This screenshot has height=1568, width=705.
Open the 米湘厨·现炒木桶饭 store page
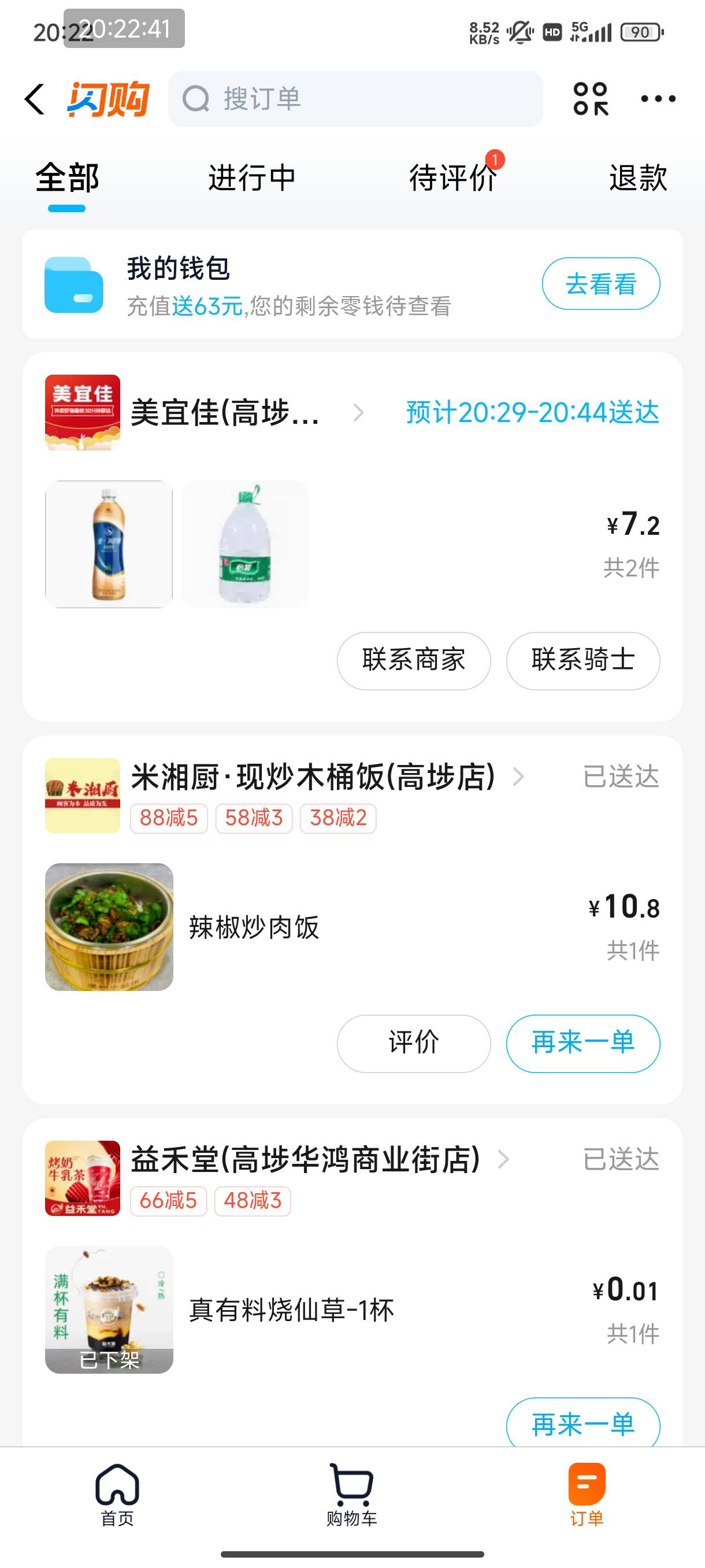pos(313,776)
